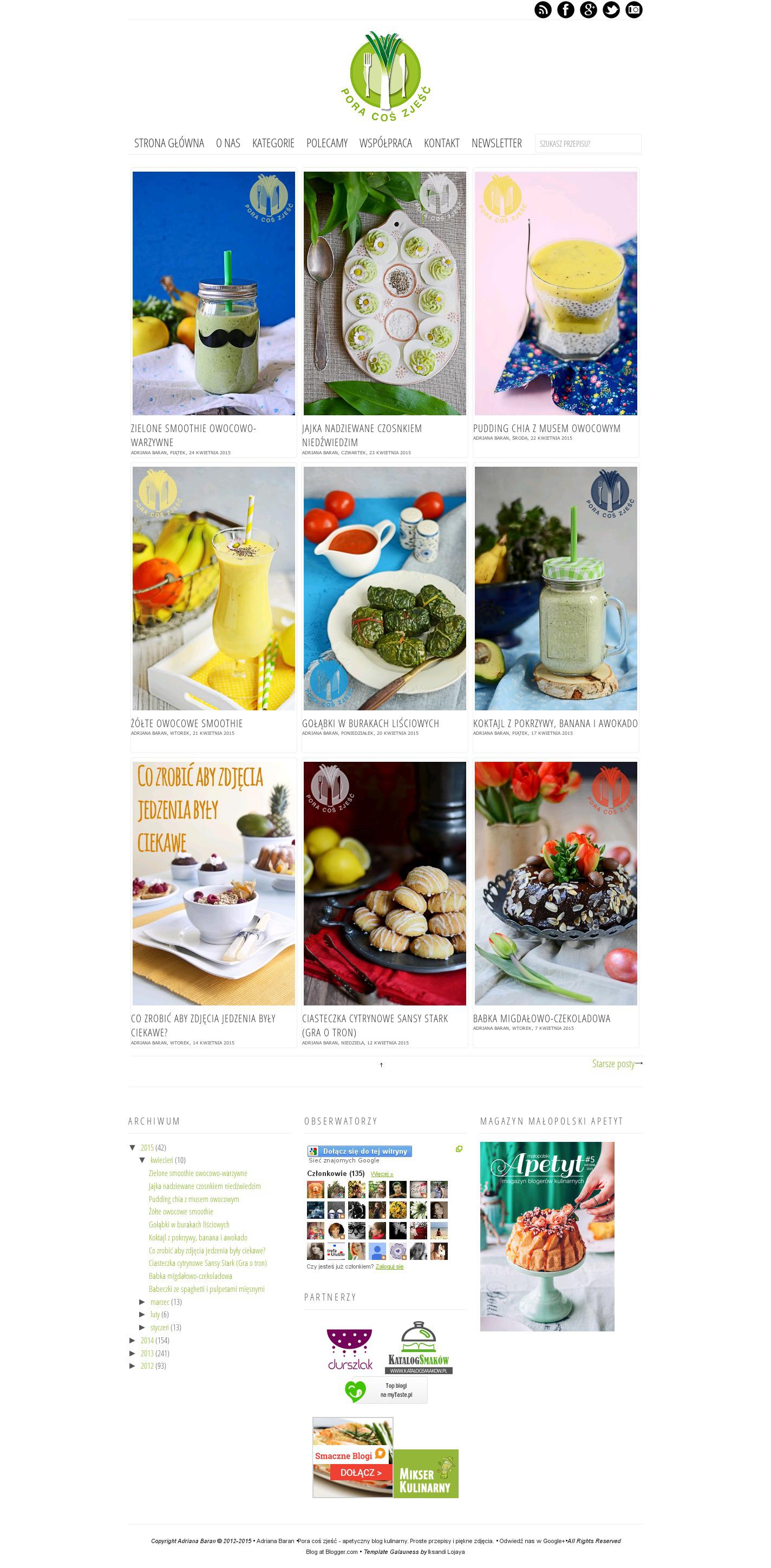The height and width of the screenshot is (1568, 771).
Task: Open the RSS feed icon
Action: (x=542, y=10)
